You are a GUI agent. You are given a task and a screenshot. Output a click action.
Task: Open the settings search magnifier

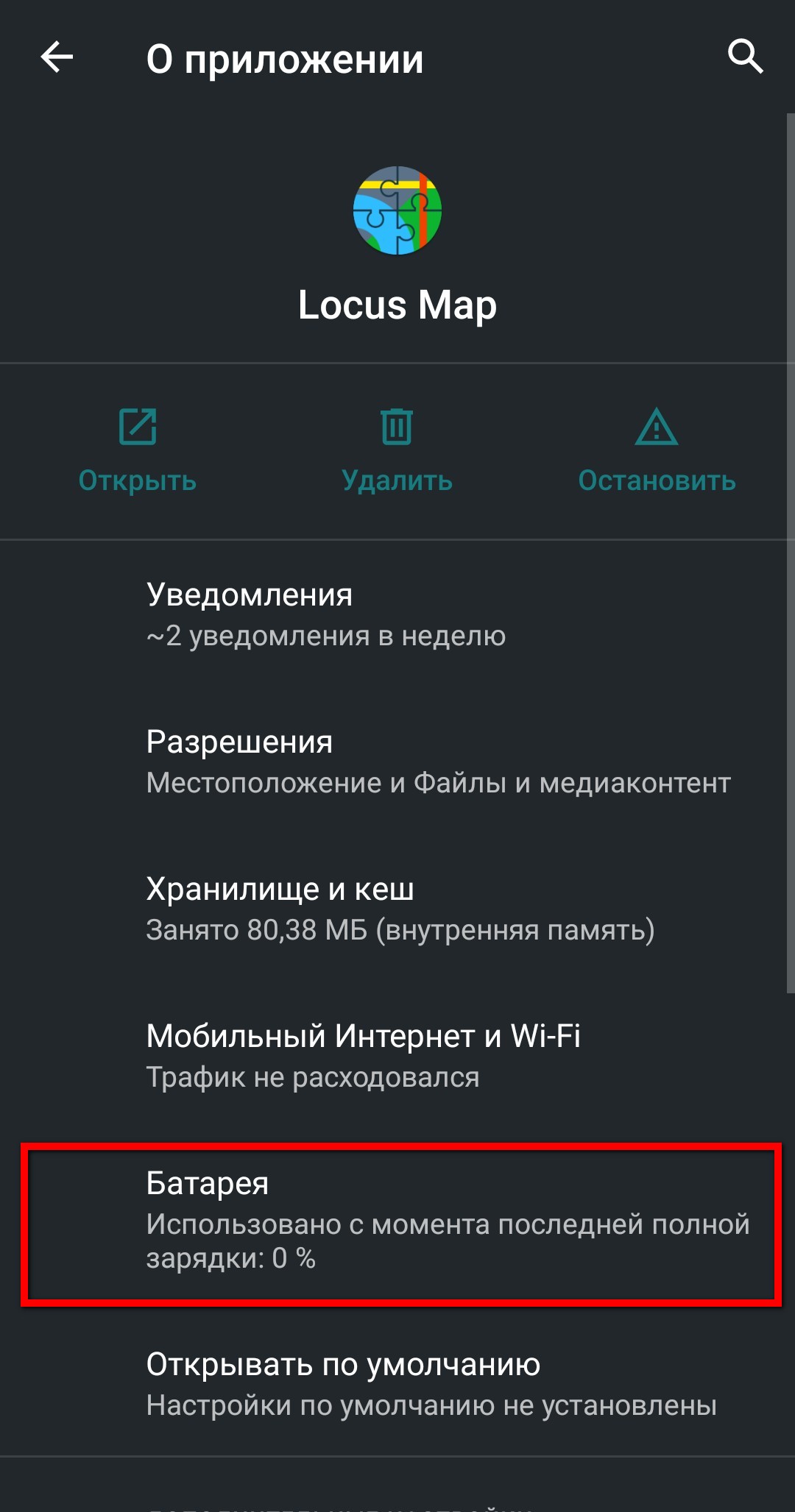click(745, 57)
